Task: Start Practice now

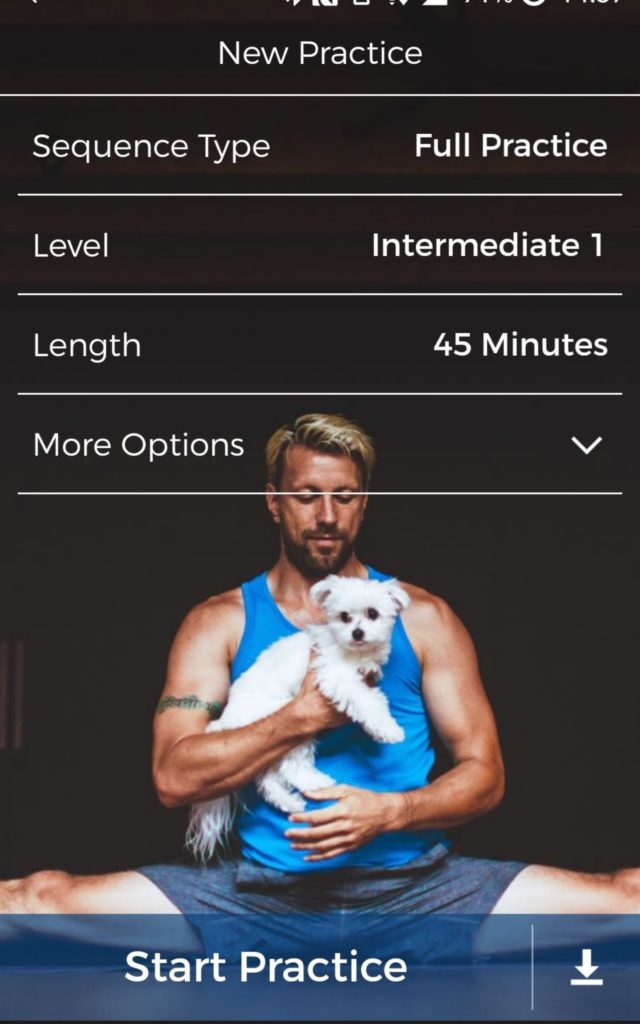Action: pos(266,967)
